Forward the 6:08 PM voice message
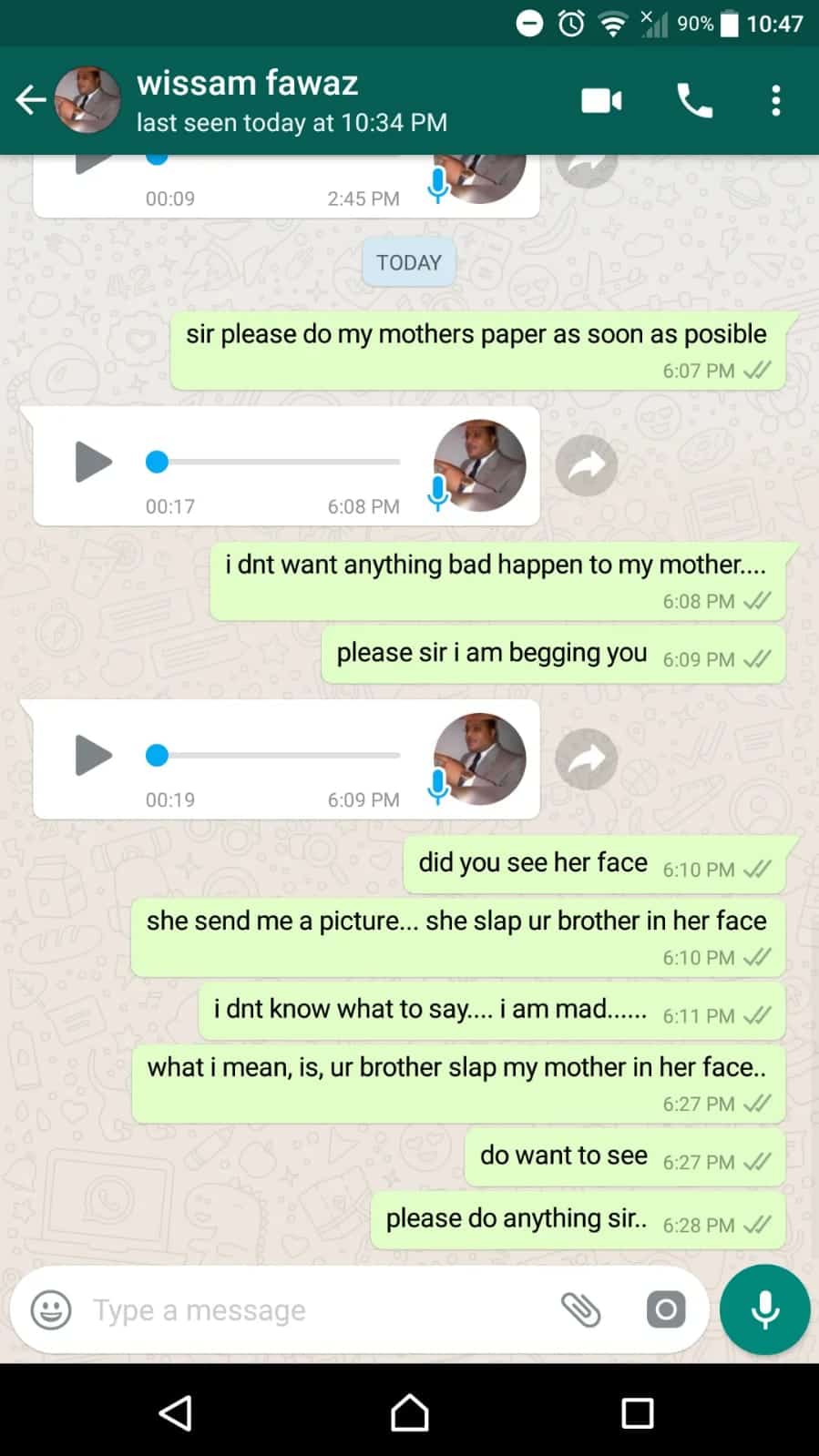The image size is (819, 1456). click(x=587, y=465)
